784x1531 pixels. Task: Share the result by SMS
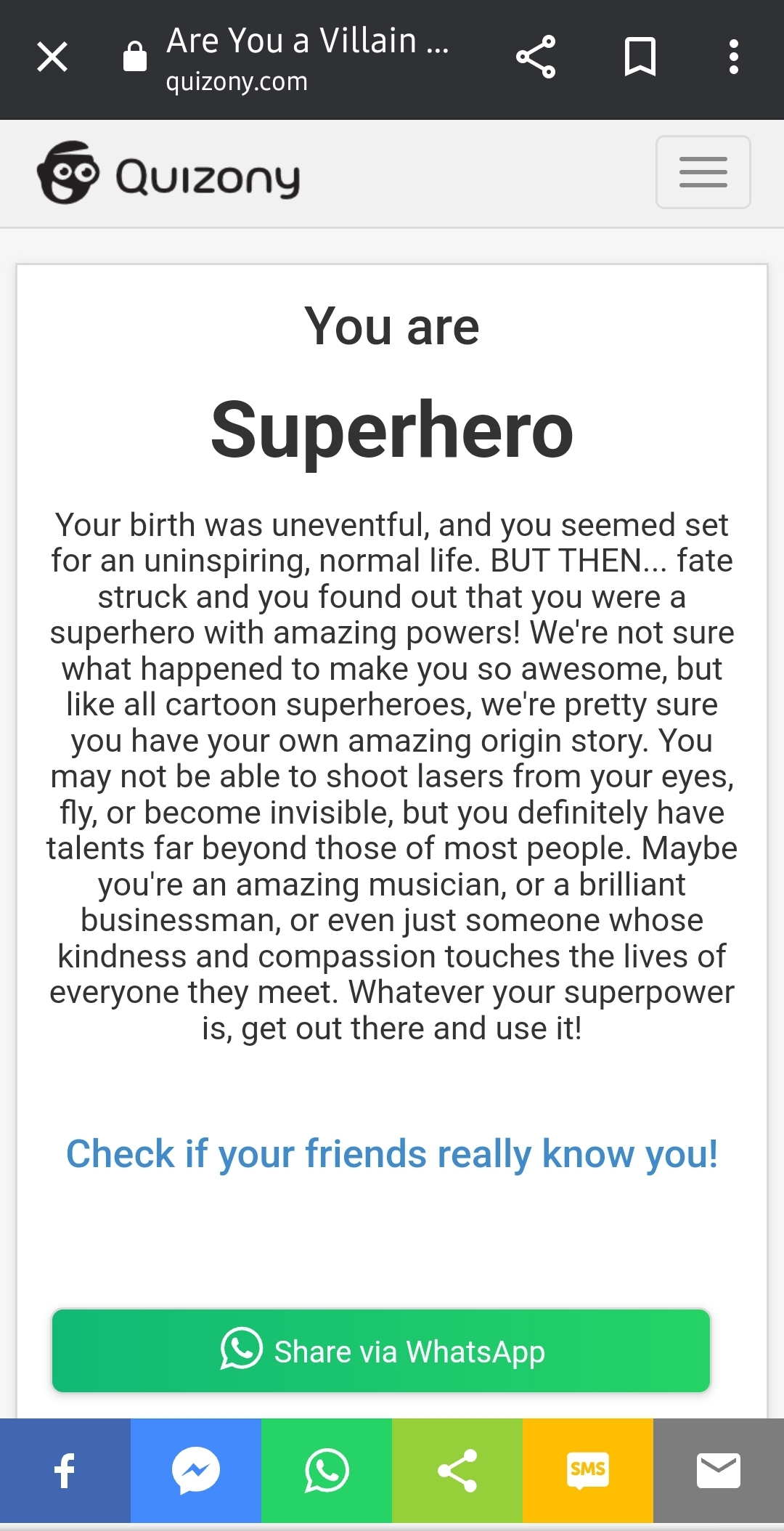coord(588,1471)
